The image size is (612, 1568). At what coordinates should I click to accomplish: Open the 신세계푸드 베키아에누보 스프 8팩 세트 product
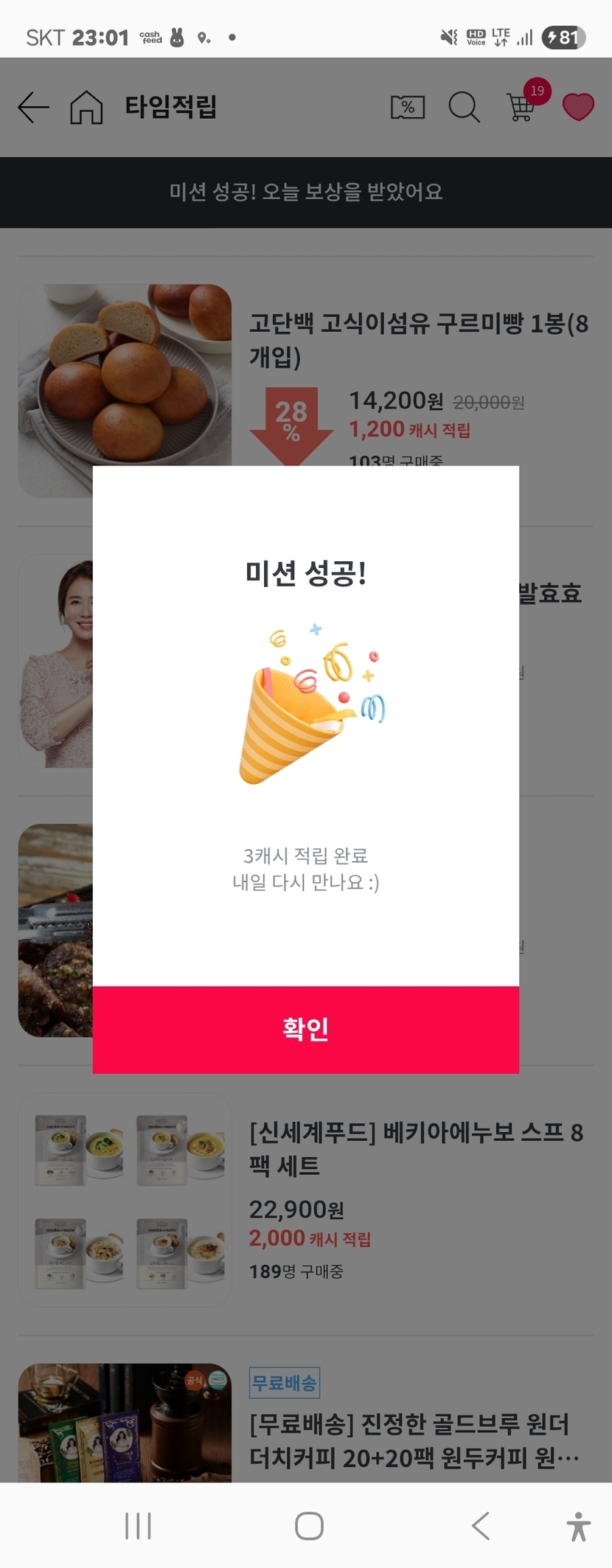416,1149
